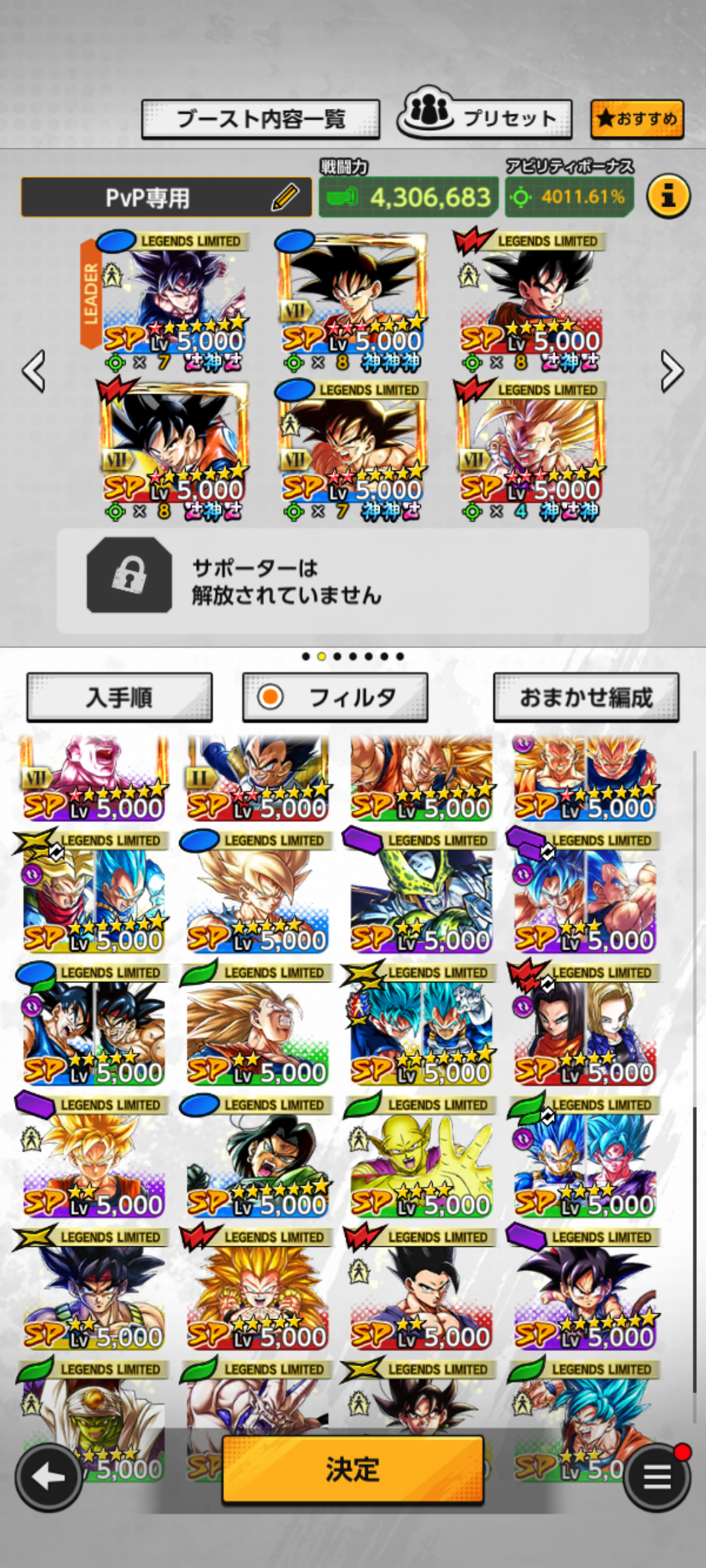706x1568 pixels.
Task: Auto-build the party with おまかせ編成
Action: pyautogui.click(x=586, y=698)
